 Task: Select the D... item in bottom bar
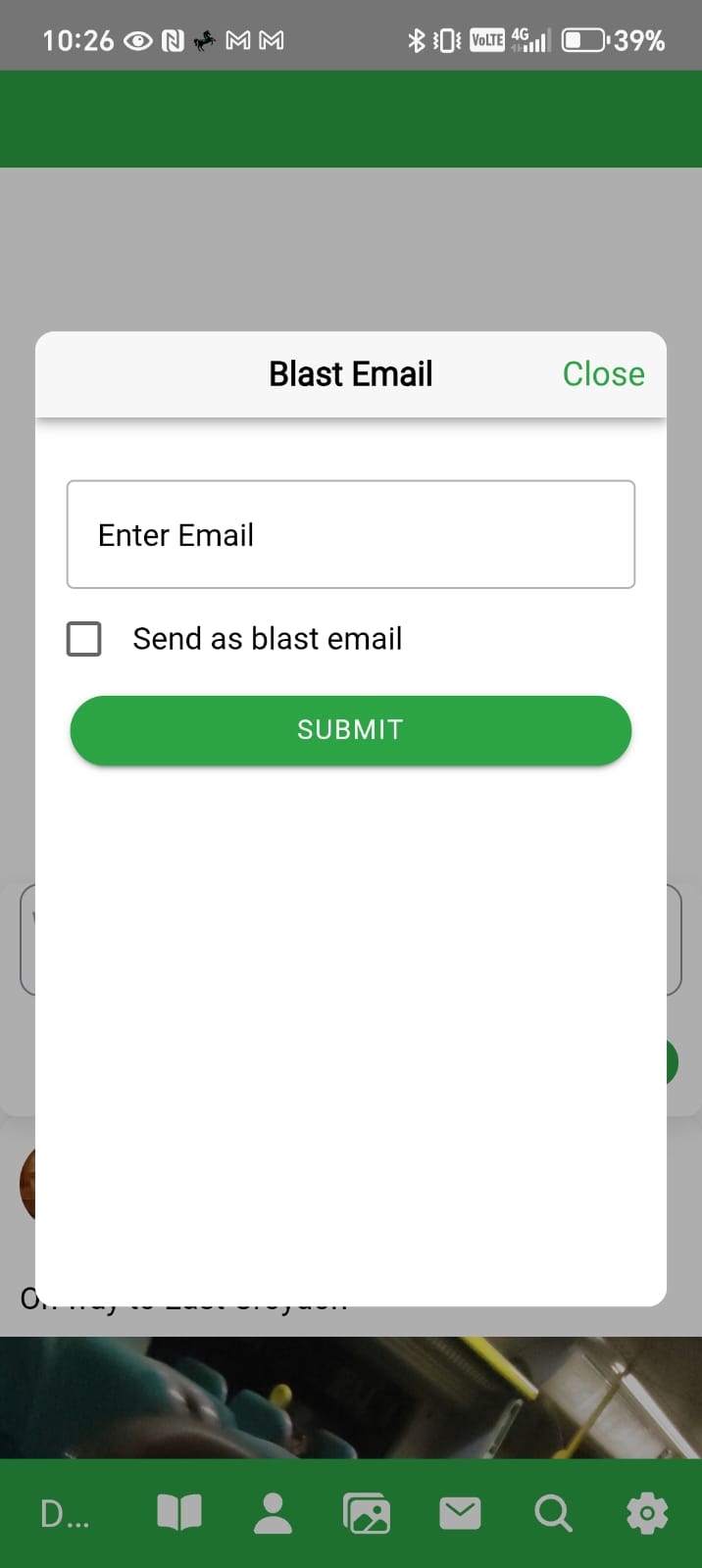(x=65, y=1514)
